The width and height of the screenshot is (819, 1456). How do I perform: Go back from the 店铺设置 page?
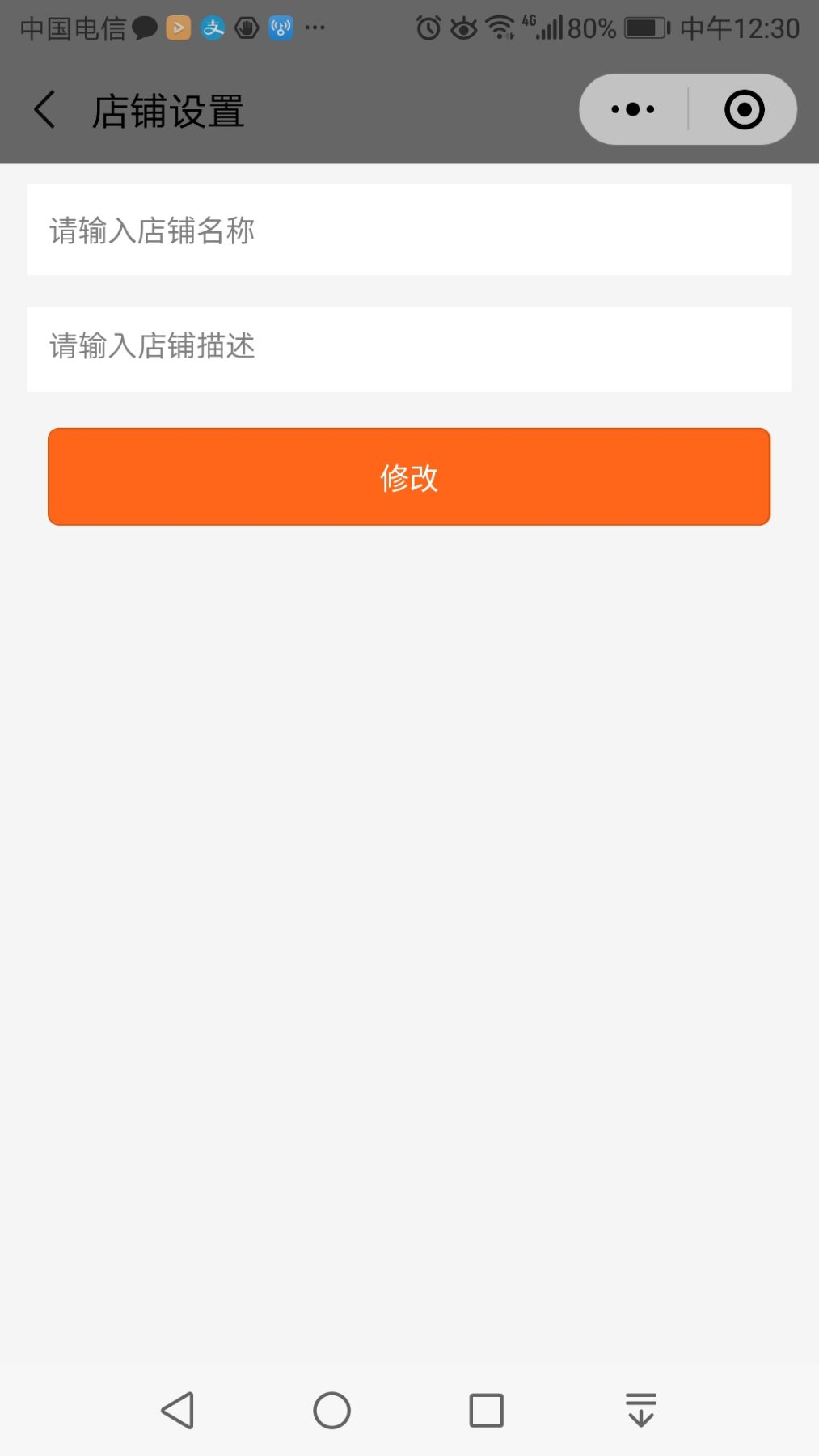(x=45, y=110)
